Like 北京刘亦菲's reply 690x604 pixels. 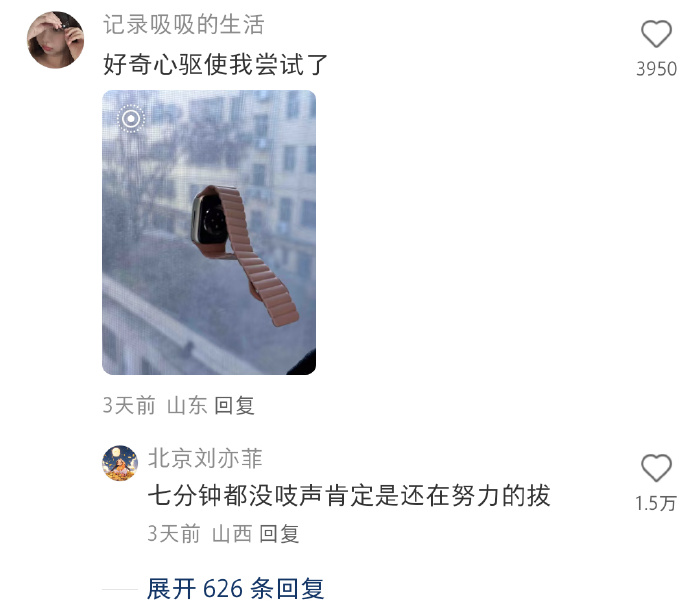656,469
